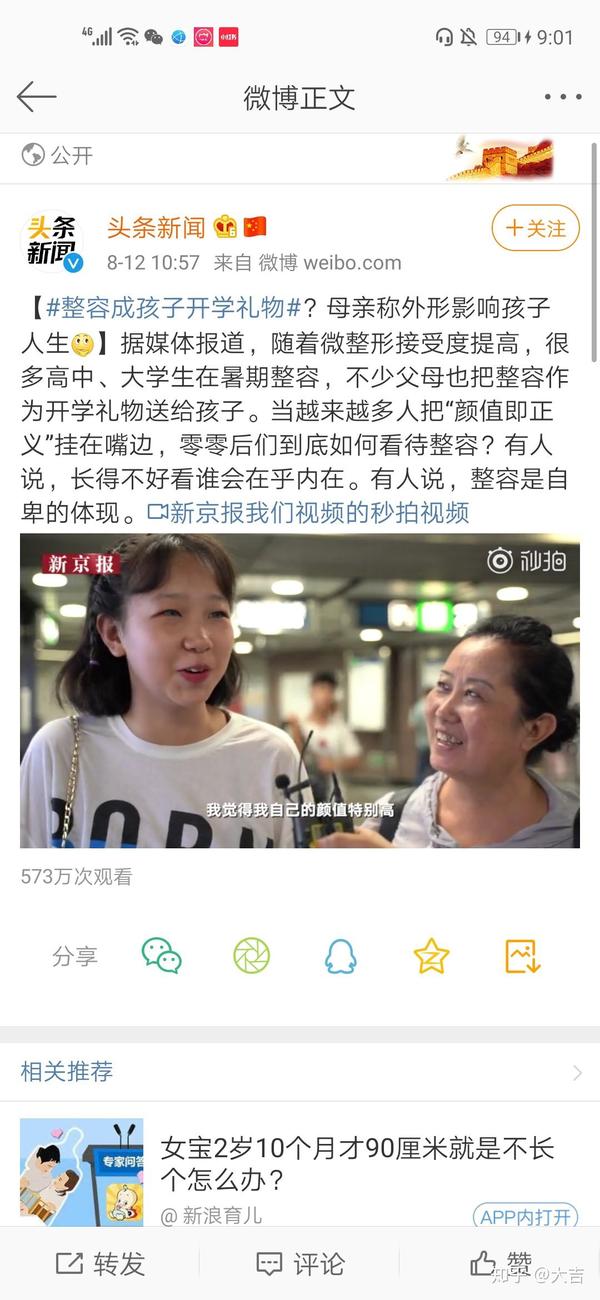The height and width of the screenshot is (1300, 600).
Task: Share the post to WeChat
Action: point(161,956)
